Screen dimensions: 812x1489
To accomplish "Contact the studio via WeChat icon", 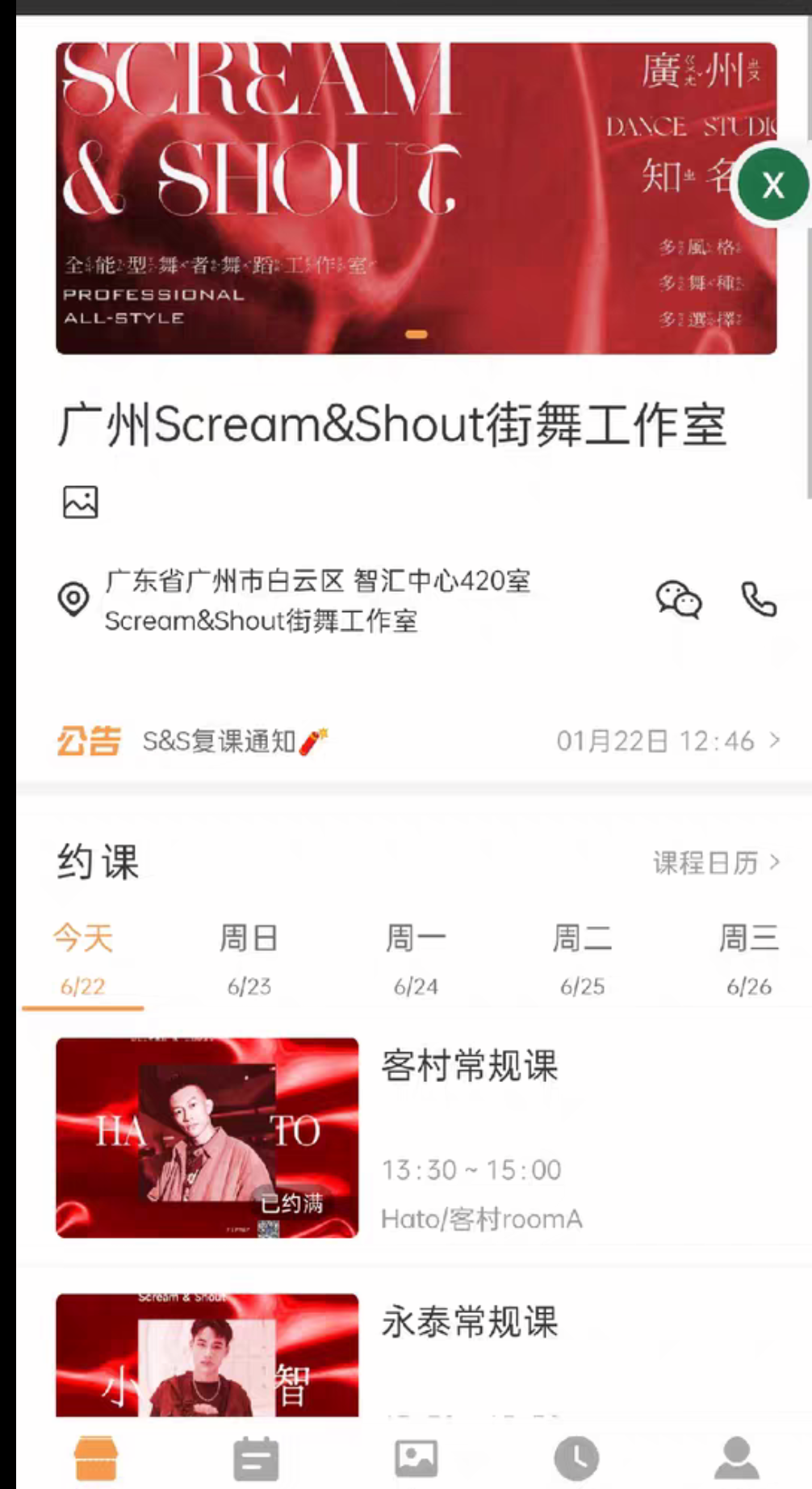I will pos(678,600).
